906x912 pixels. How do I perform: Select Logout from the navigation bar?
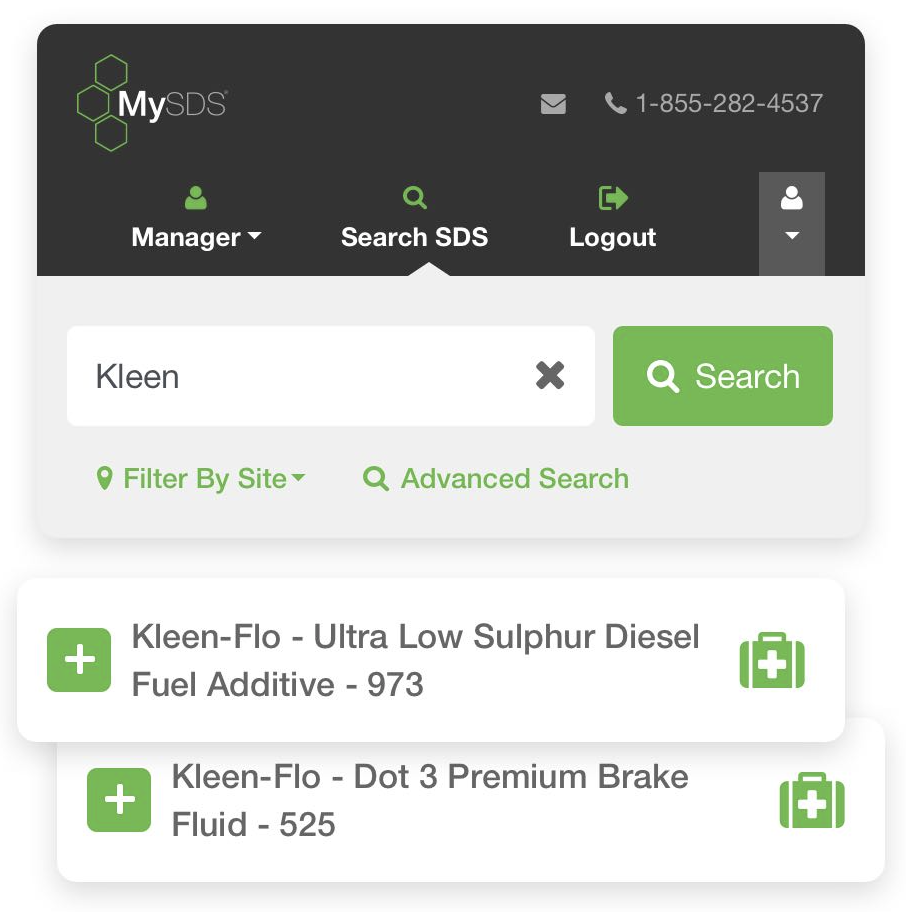(612, 237)
